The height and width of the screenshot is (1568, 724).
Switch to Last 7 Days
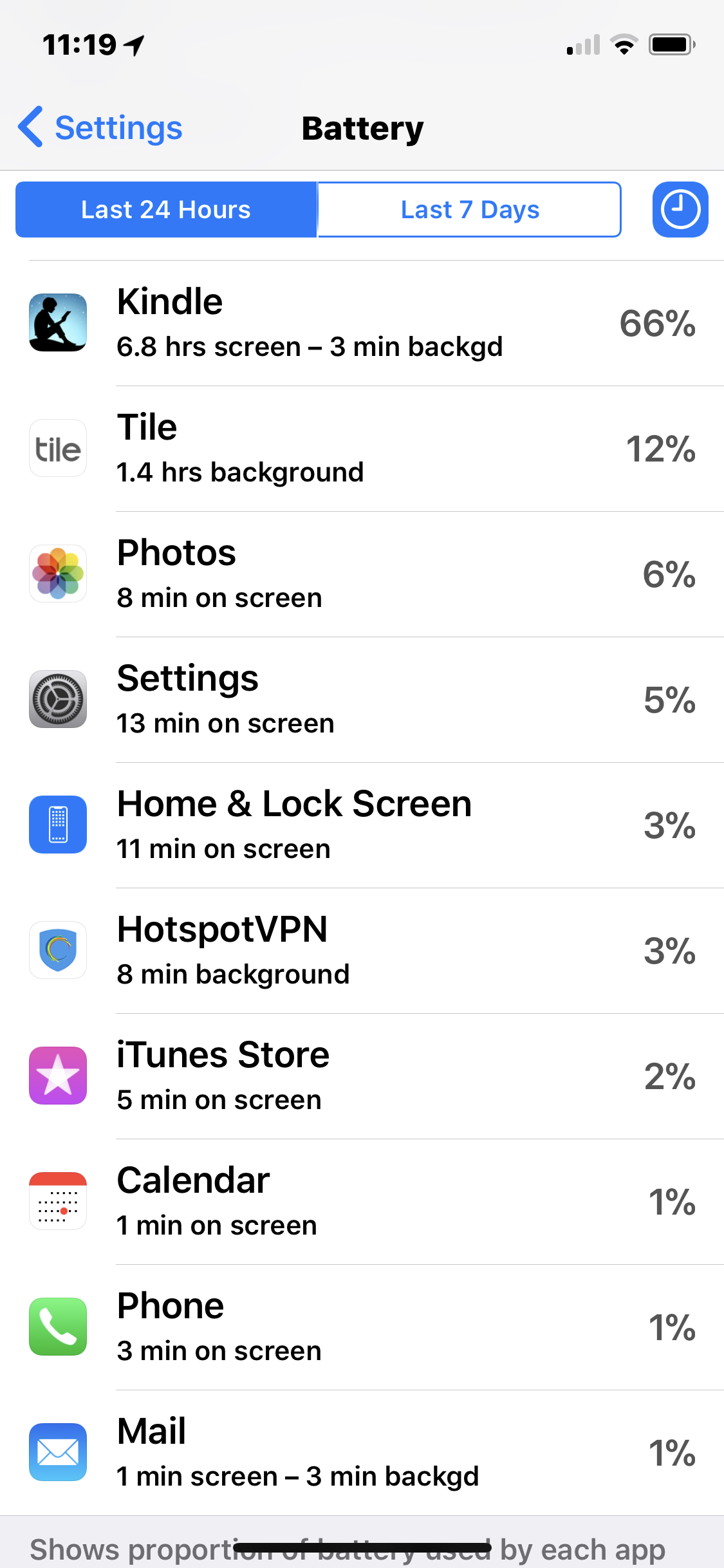[469, 210]
